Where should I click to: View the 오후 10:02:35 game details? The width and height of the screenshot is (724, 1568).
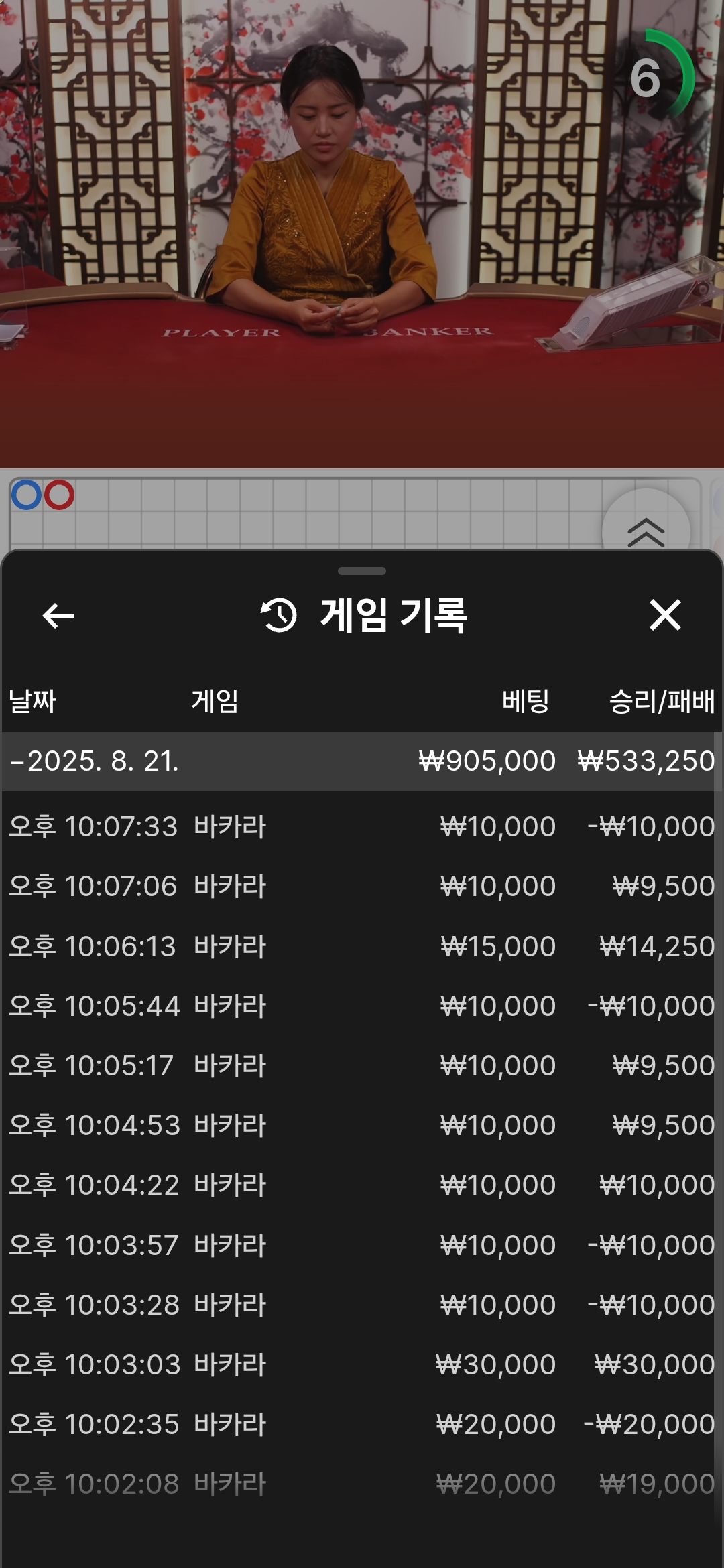click(x=362, y=1424)
